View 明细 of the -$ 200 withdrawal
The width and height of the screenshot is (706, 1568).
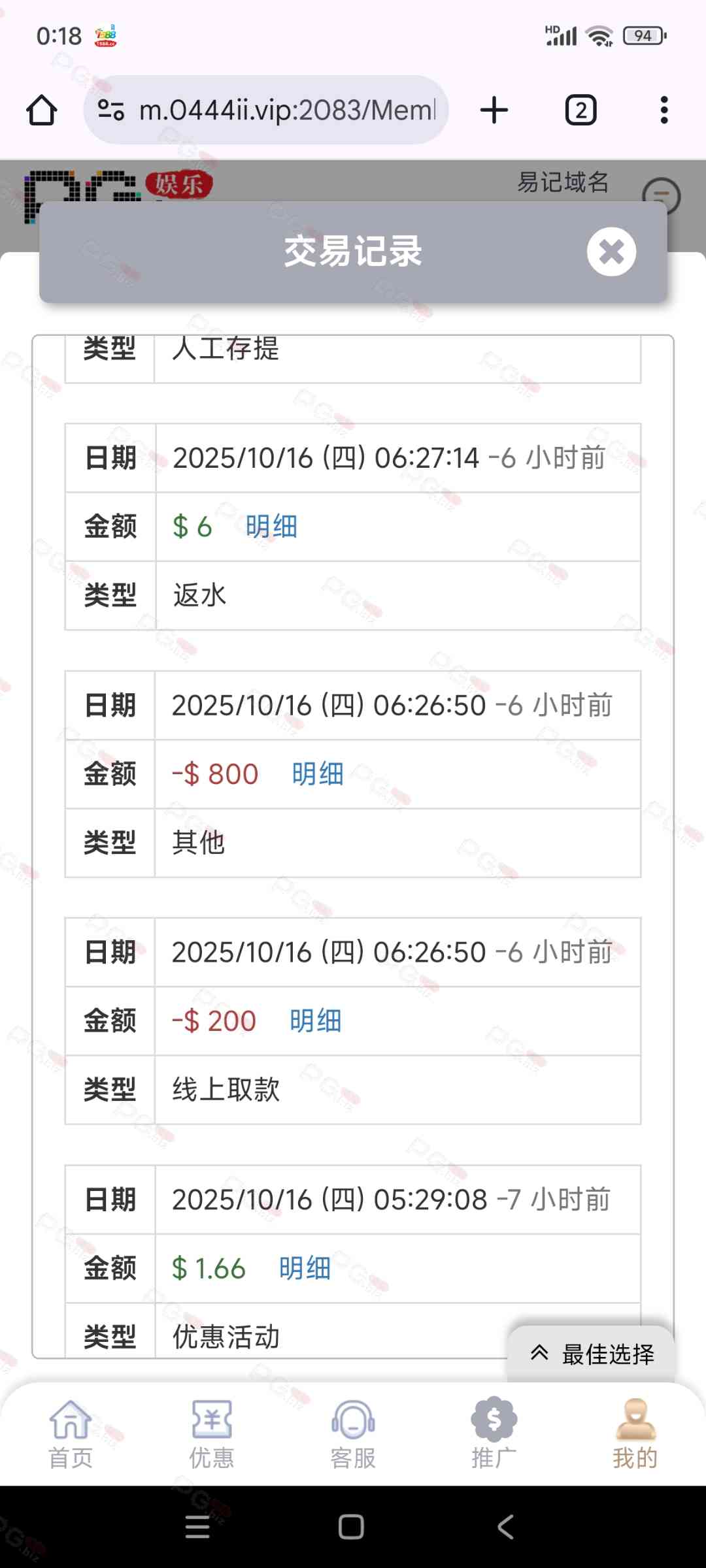coord(316,1021)
